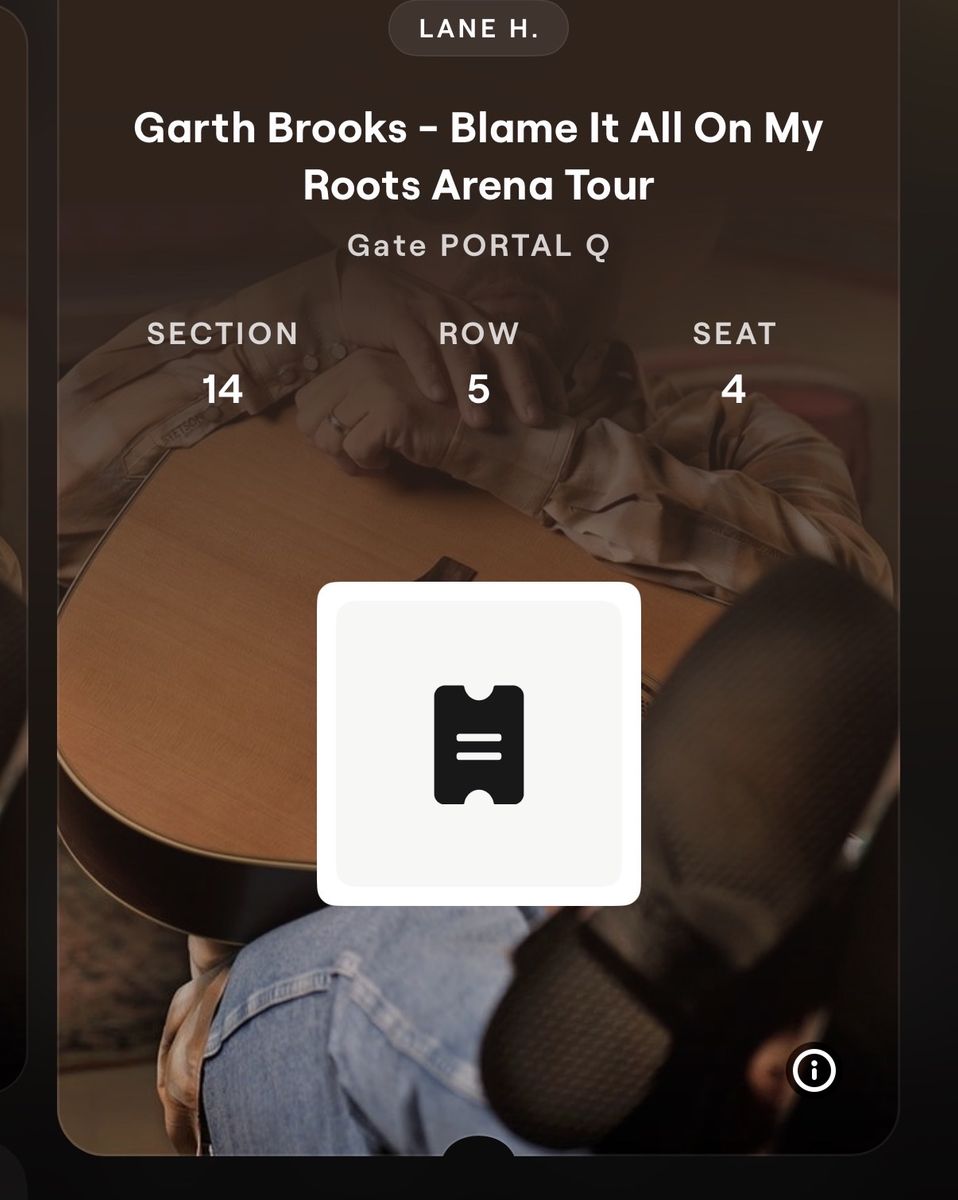Tap the ticket barcode placeholder tile
958x1200 pixels.
(479, 744)
